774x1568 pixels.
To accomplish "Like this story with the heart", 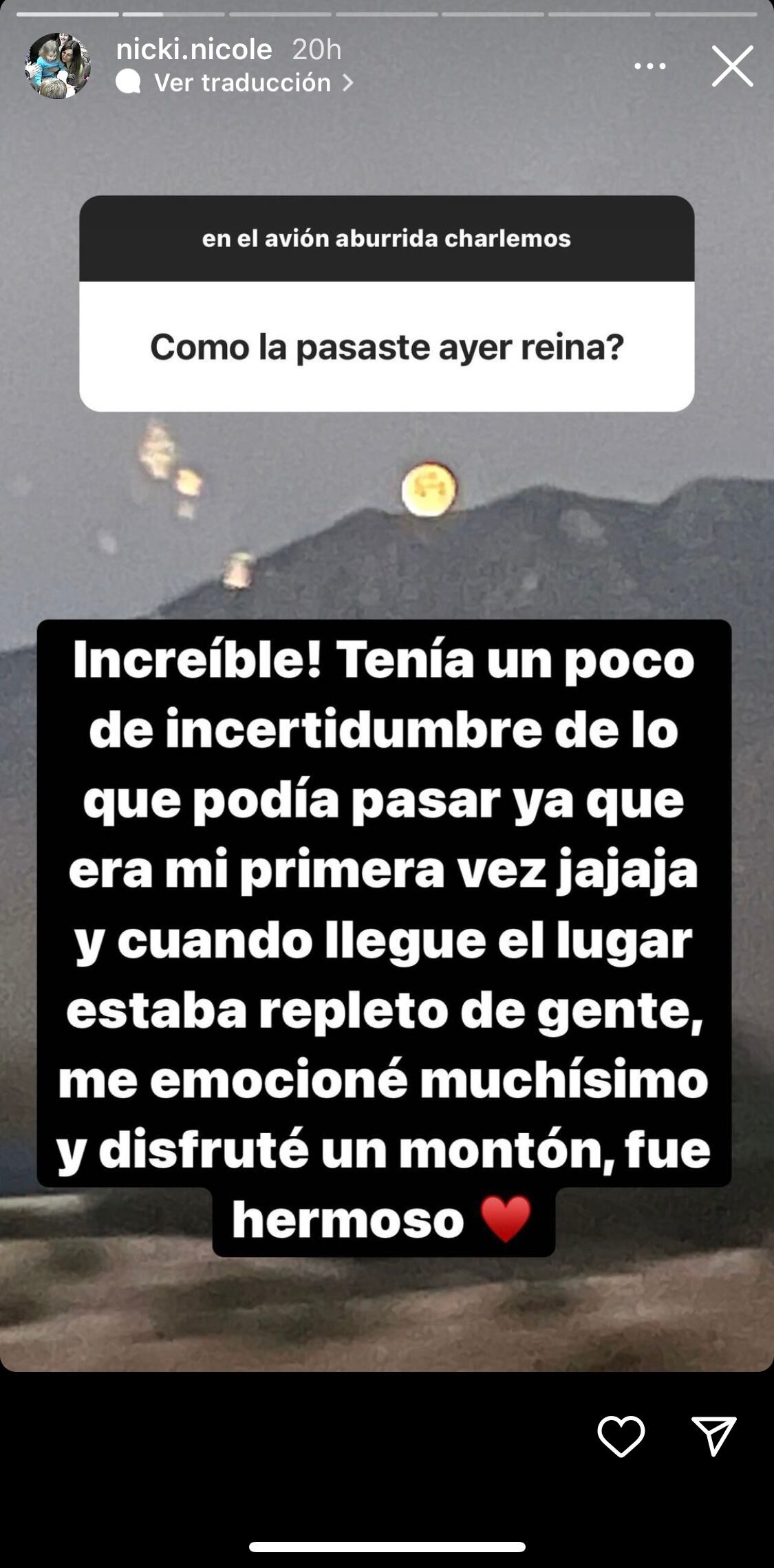I will click(x=621, y=1436).
